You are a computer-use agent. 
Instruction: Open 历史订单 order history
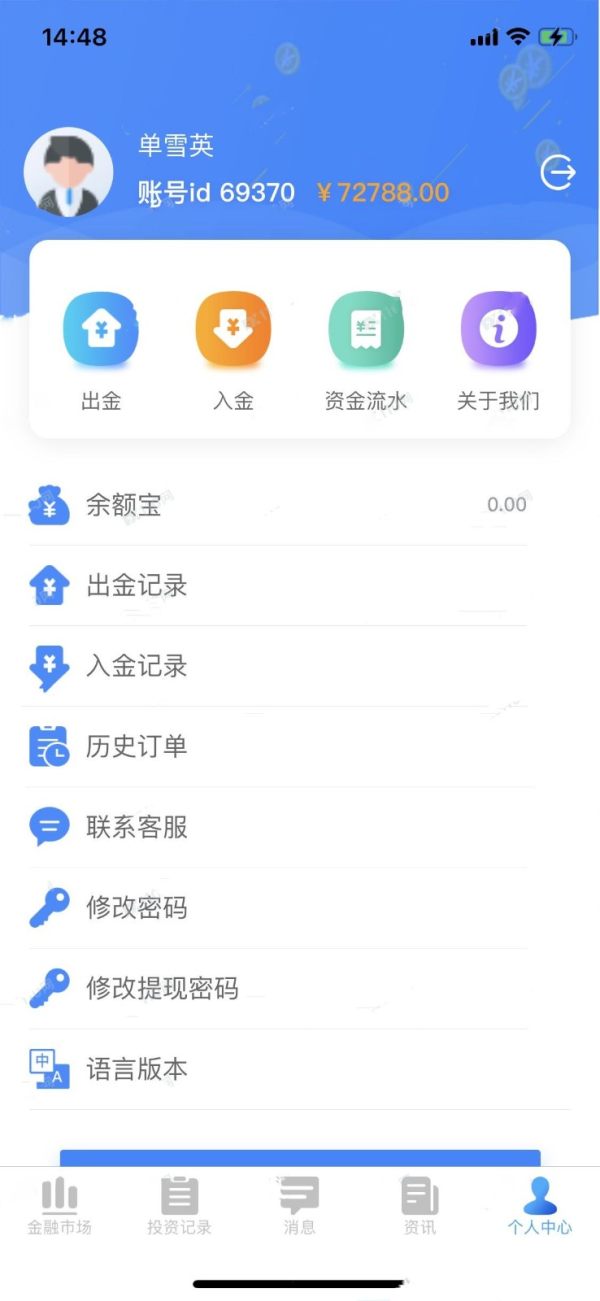278,746
